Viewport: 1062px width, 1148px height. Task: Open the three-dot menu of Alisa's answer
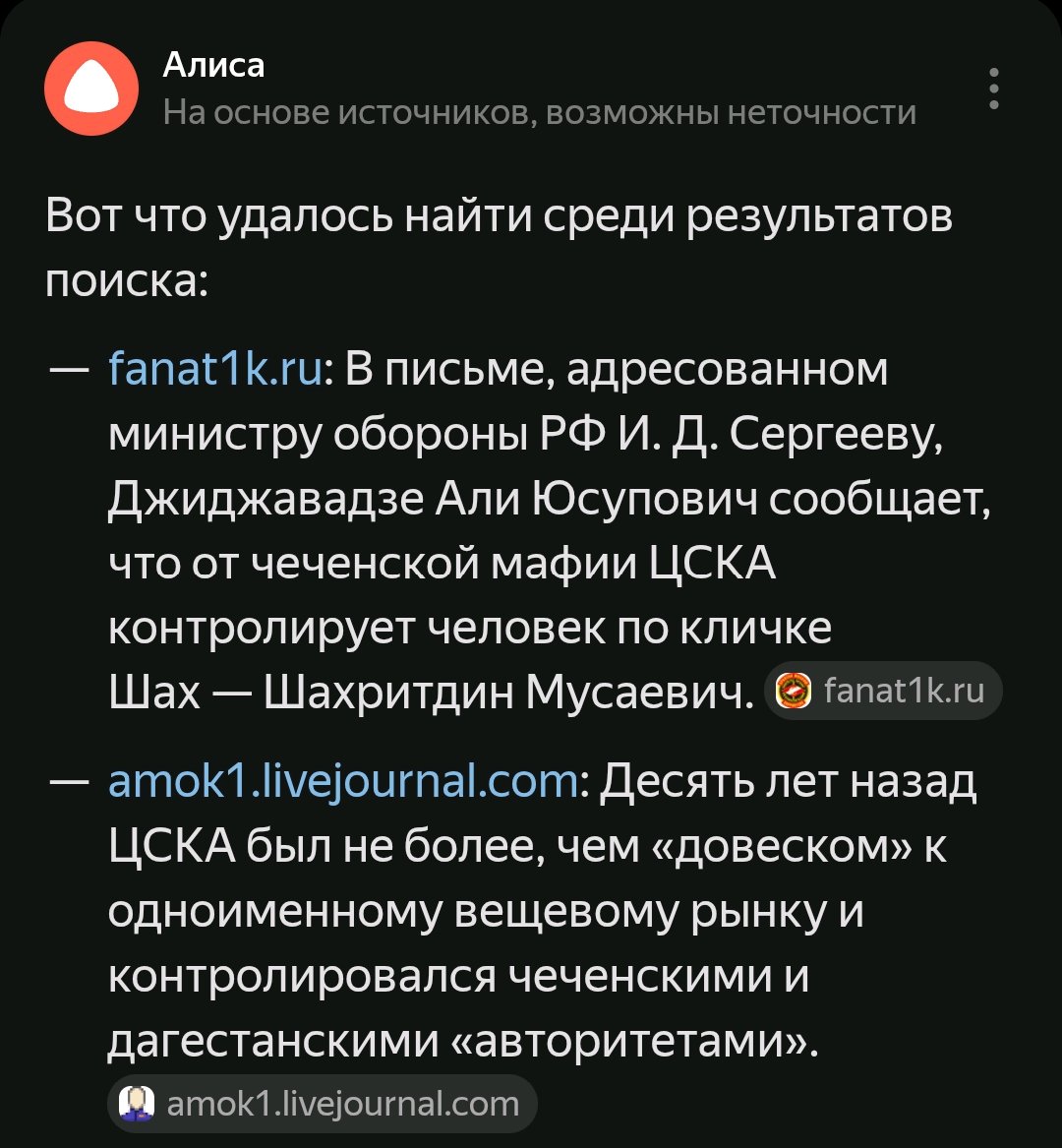994,89
